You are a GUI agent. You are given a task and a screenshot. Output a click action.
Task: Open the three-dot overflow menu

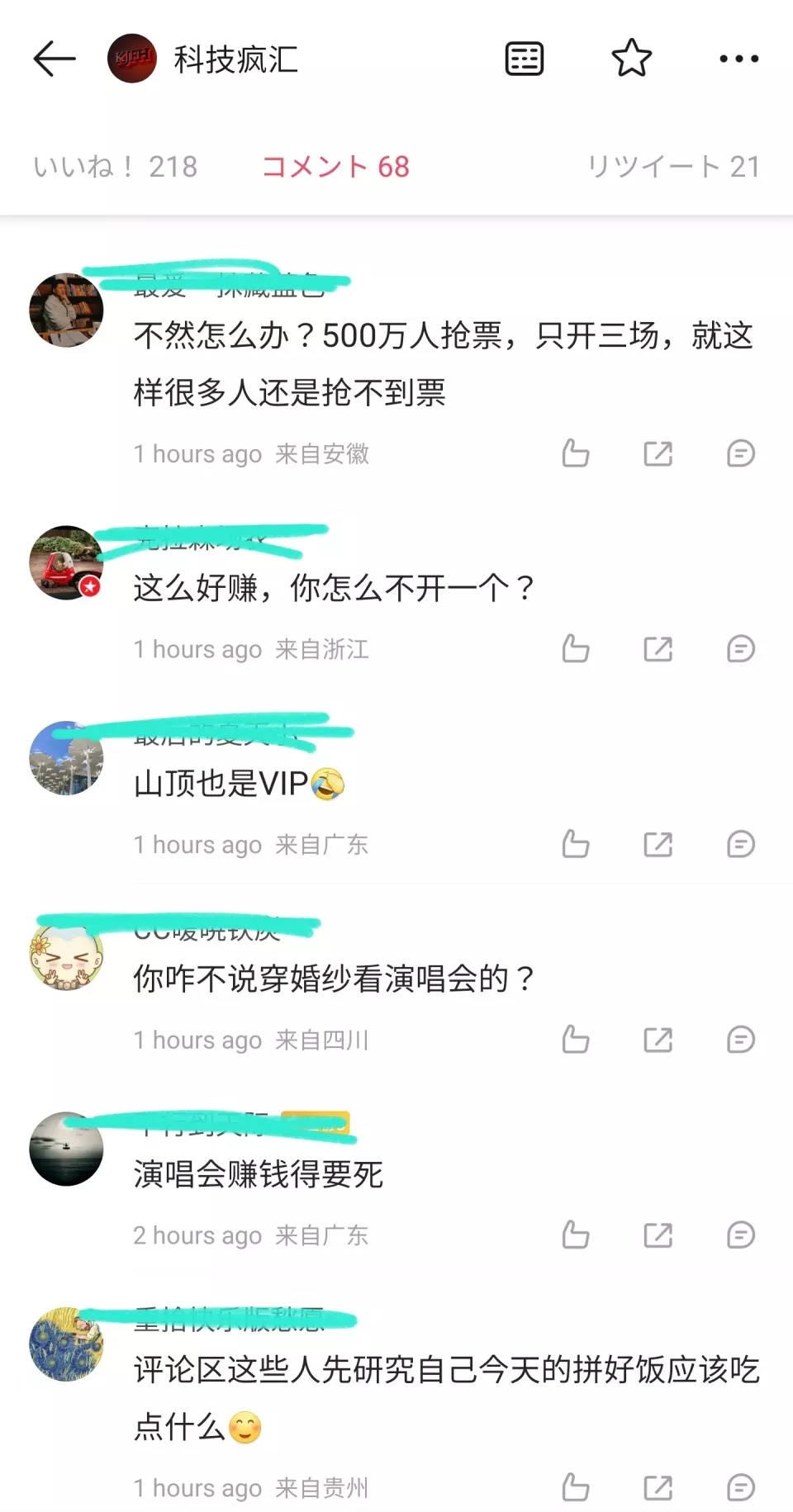coord(739,59)
